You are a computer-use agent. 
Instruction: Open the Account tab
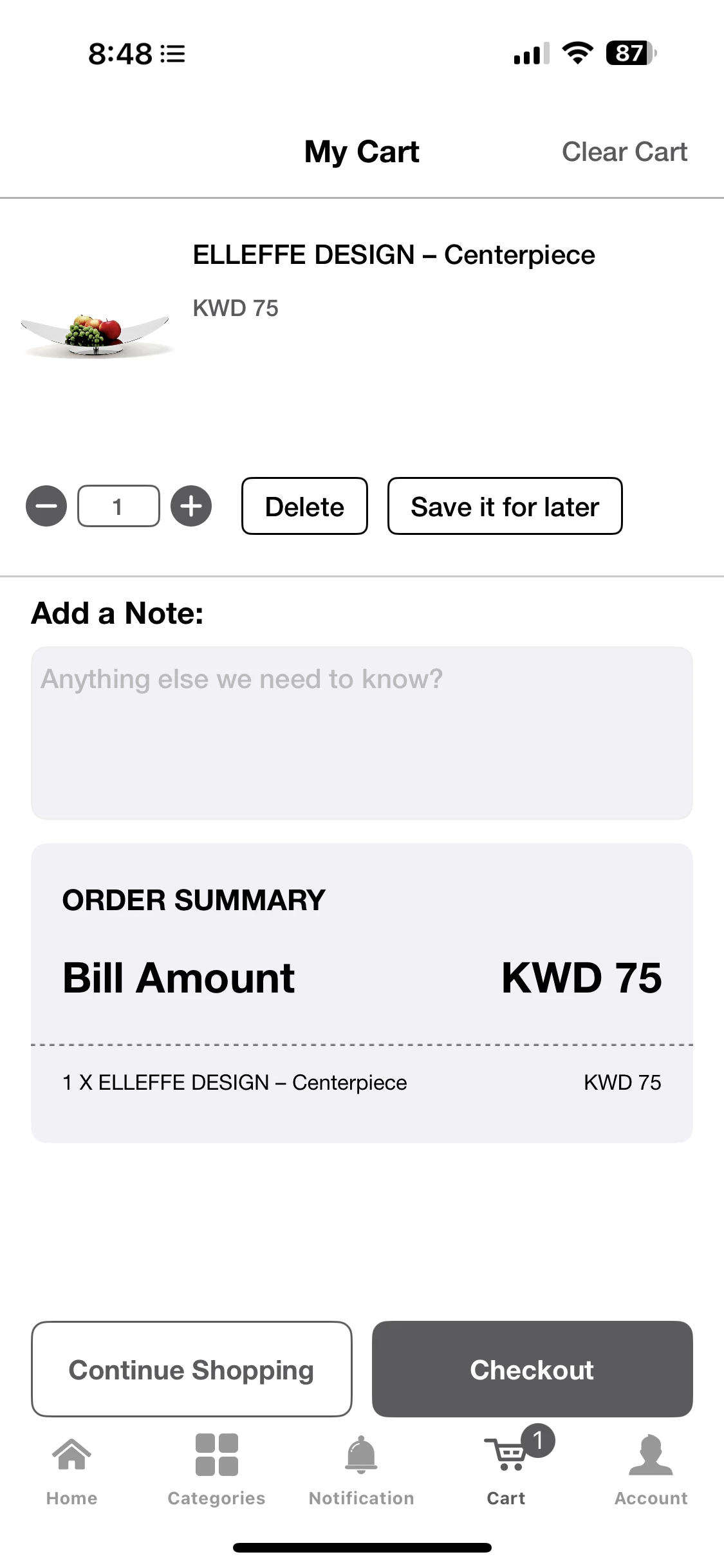(x=651, y=1470)
